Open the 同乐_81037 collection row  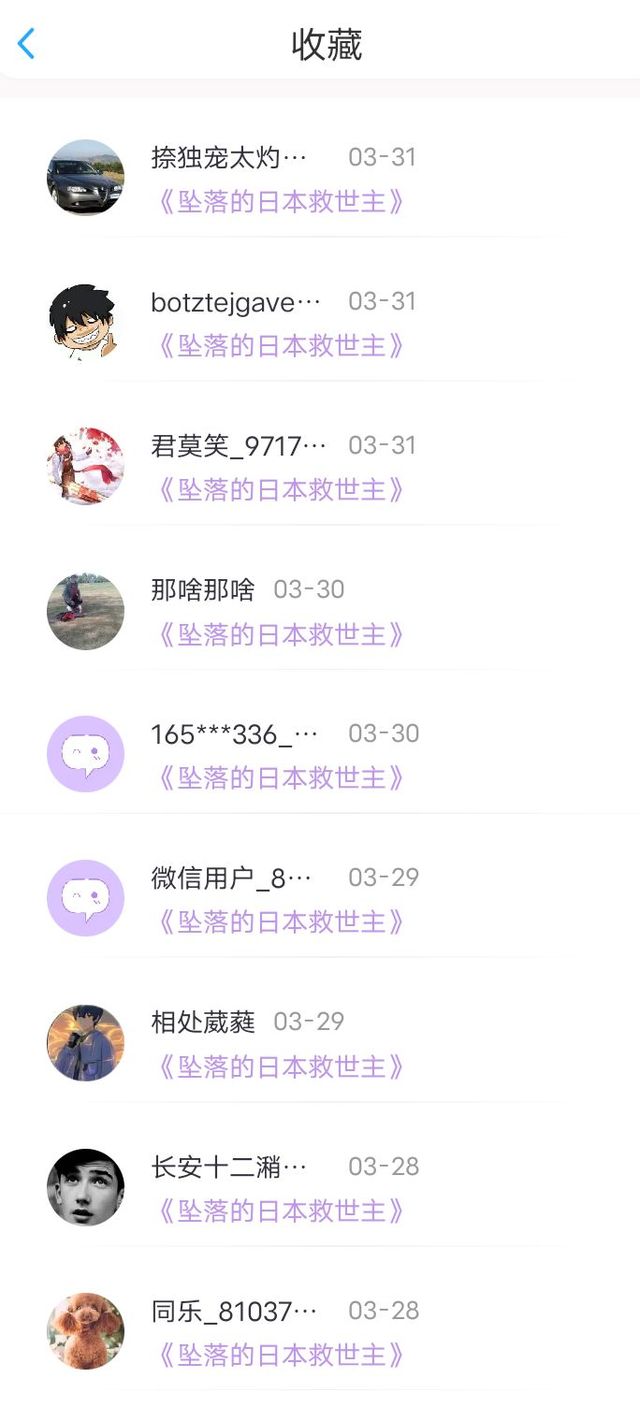[x=320, y=1331]
